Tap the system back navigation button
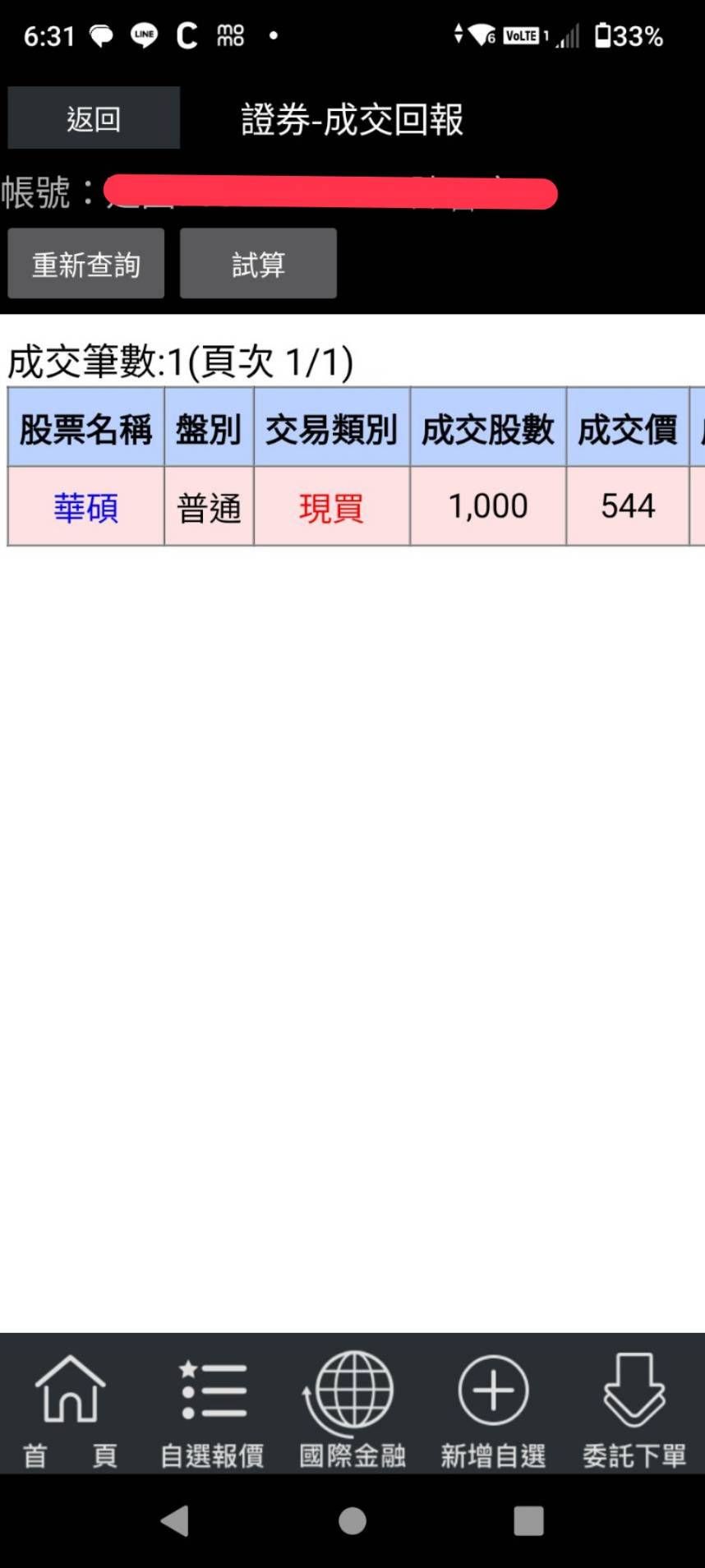 point(175,1521)
